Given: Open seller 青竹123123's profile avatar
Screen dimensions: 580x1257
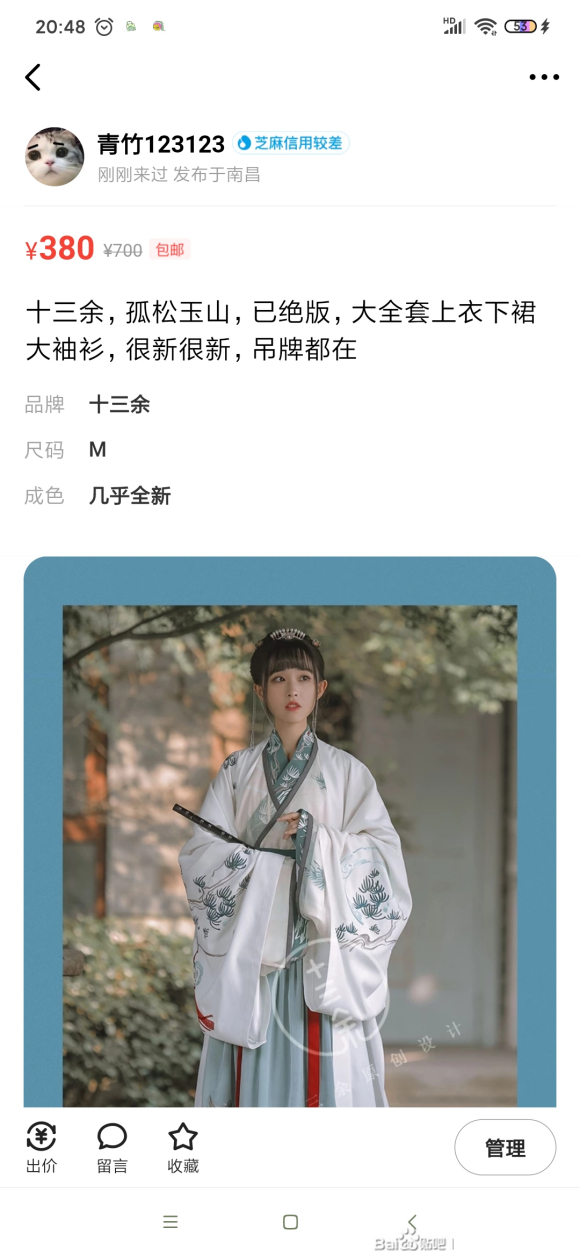Looking at the screenshot, I should [54, 156].
